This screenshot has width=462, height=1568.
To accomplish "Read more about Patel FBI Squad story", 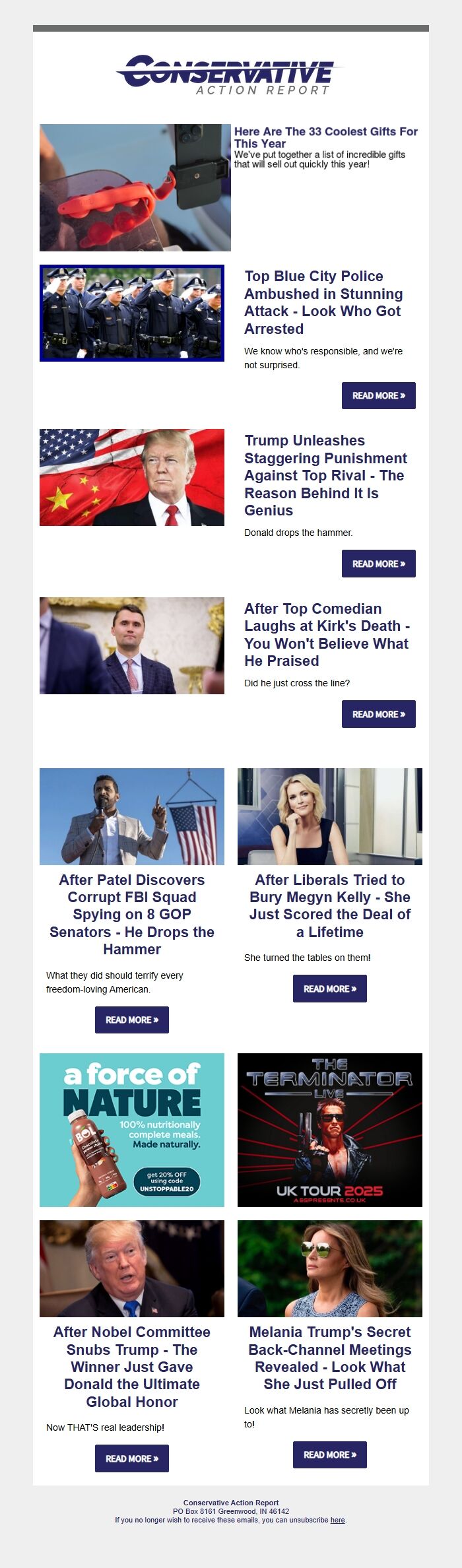I will 132,1020.
